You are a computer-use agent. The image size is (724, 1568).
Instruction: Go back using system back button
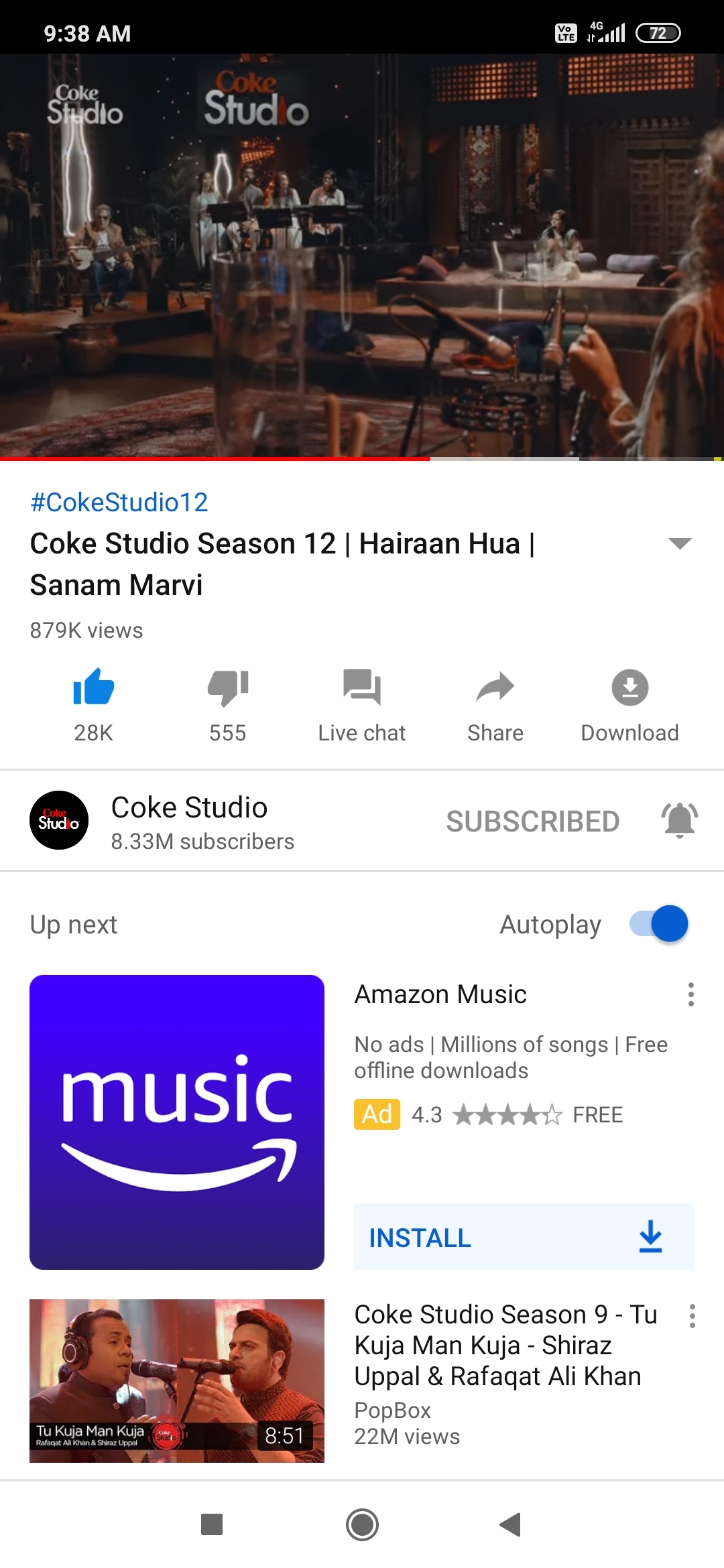point(511,1524)
